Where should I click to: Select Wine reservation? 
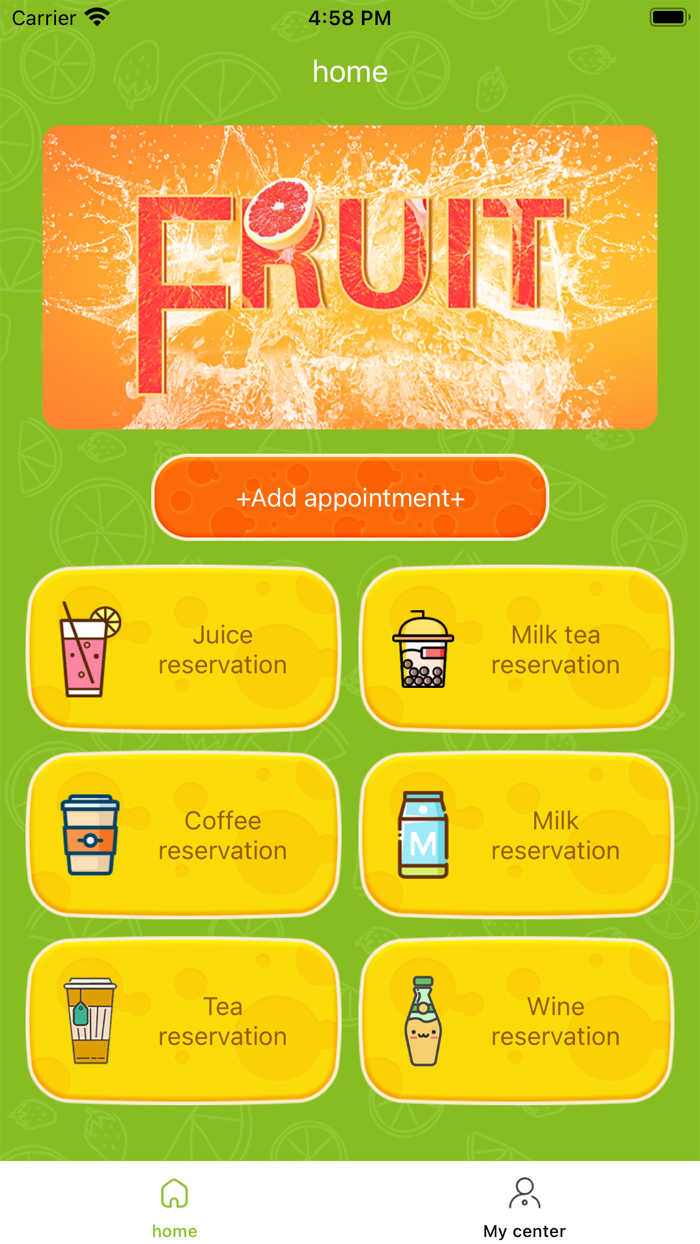[x=516, y=1021]
